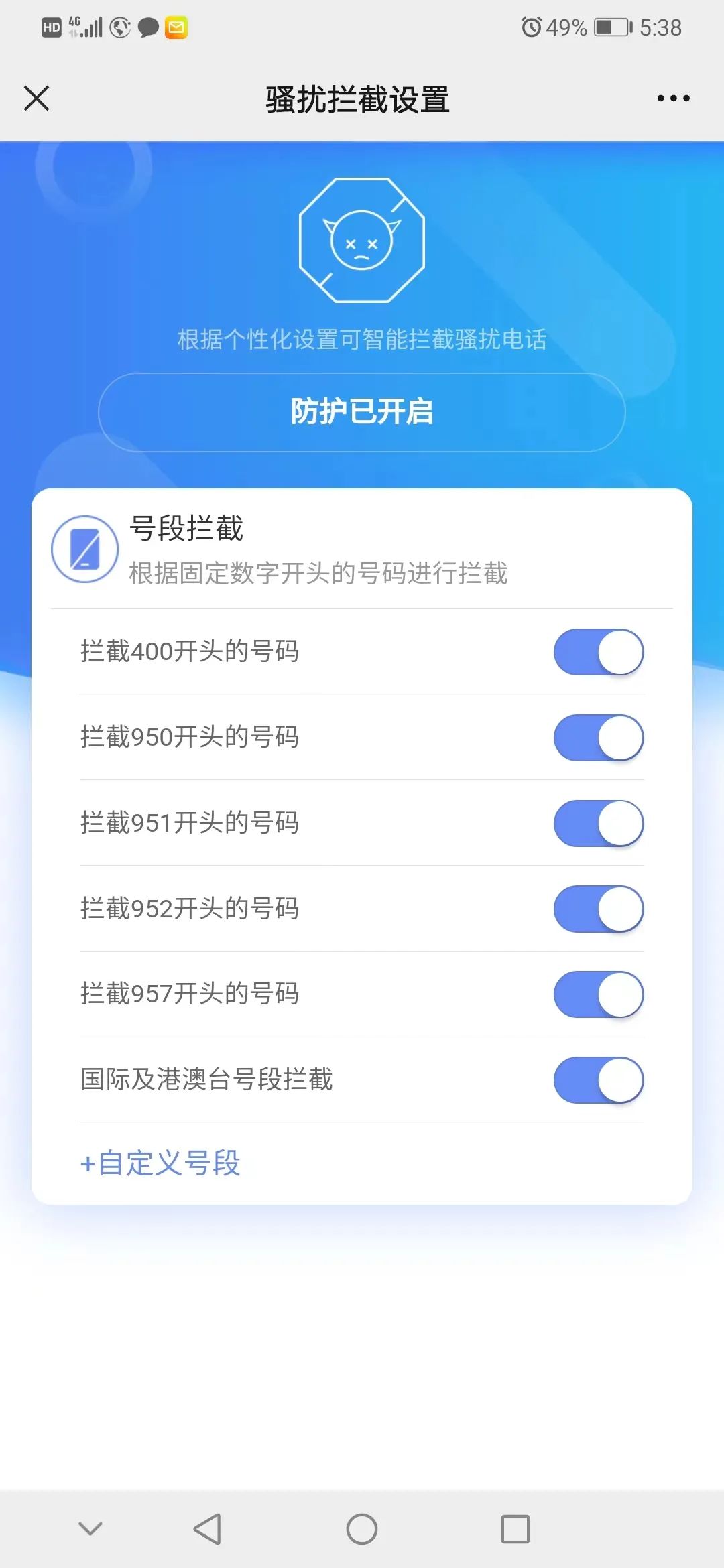Toggle off blocking for 957 prefix numbers
The image size is (724, 1568).
[x=599, y=994]
